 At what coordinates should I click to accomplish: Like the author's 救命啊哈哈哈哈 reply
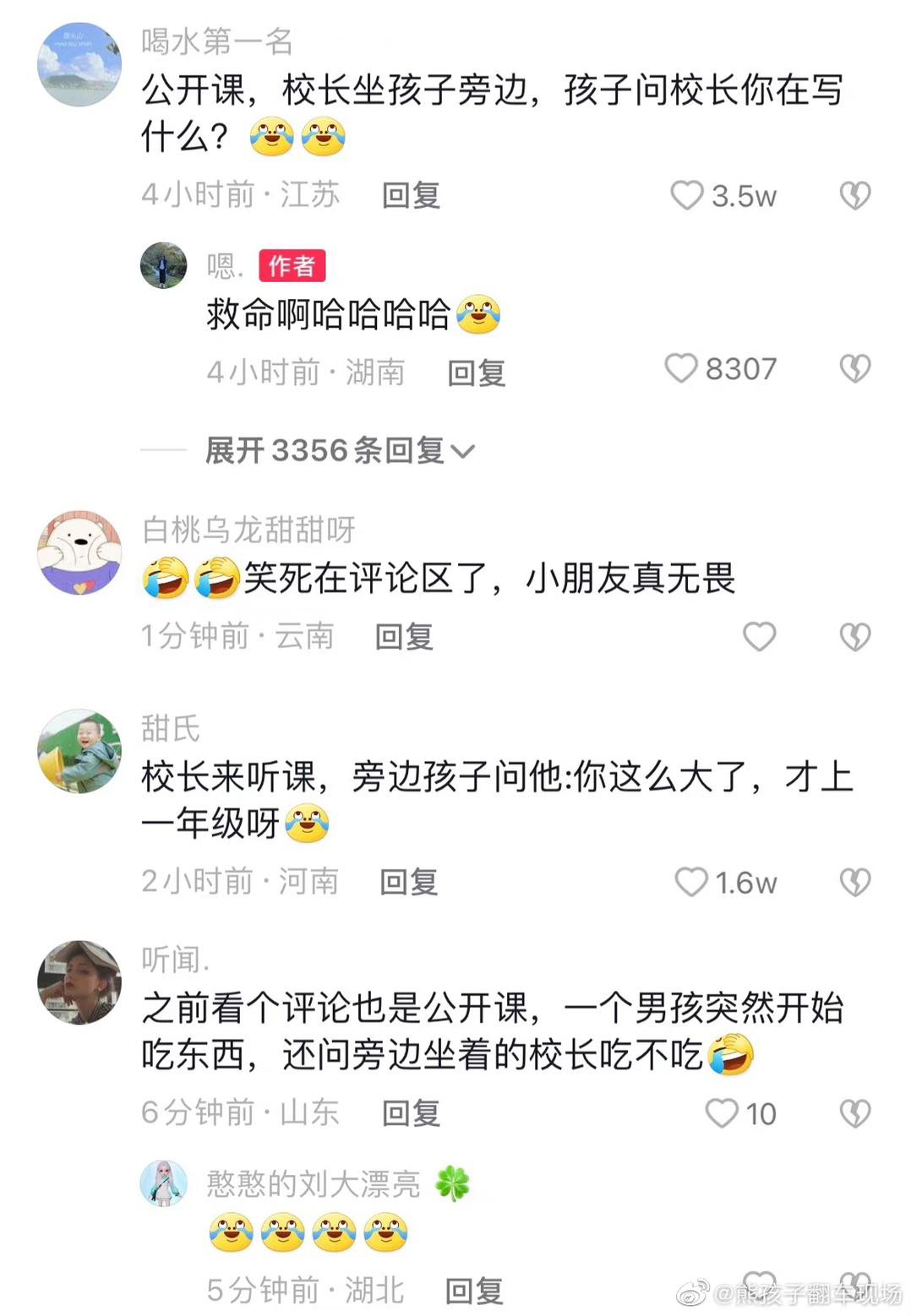point(681,369)
